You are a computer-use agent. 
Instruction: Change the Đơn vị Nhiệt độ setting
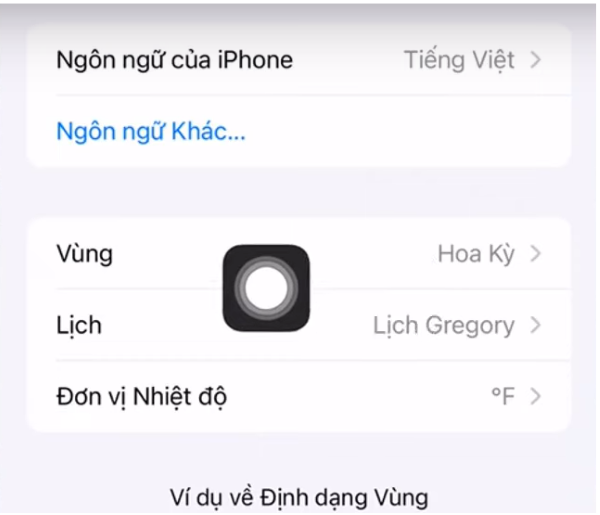[x=298, y=396]
